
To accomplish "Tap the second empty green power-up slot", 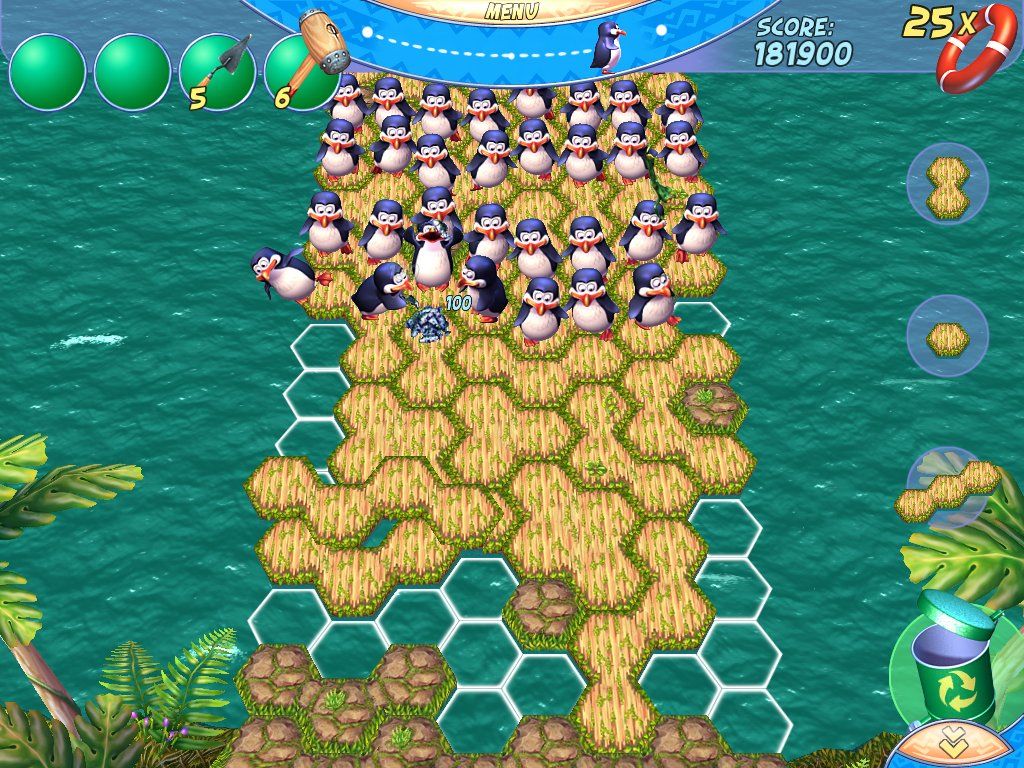I will point(132,71).
